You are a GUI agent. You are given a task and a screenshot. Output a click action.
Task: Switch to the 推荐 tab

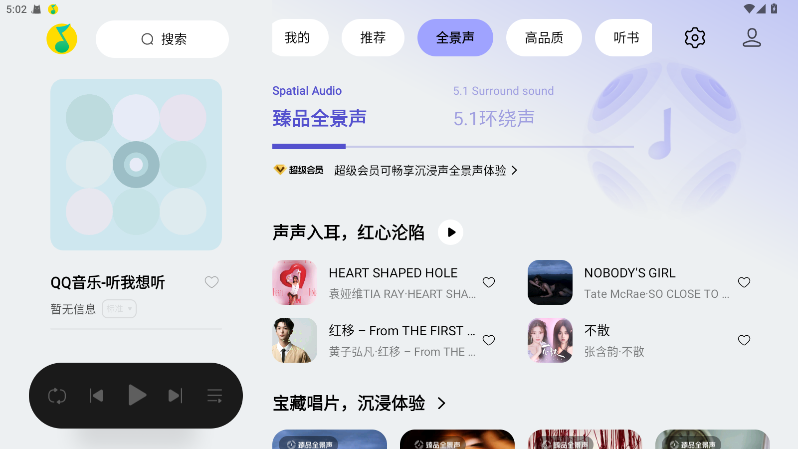coord(373,38)
